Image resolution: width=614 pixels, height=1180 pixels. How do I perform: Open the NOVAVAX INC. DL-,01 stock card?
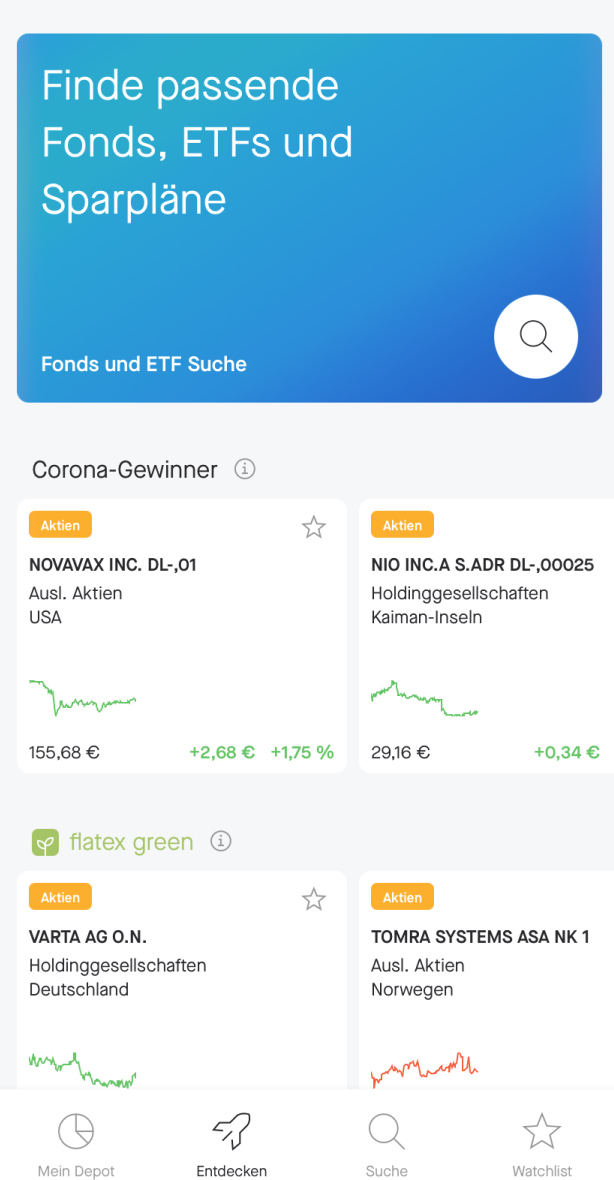(181, 635)
